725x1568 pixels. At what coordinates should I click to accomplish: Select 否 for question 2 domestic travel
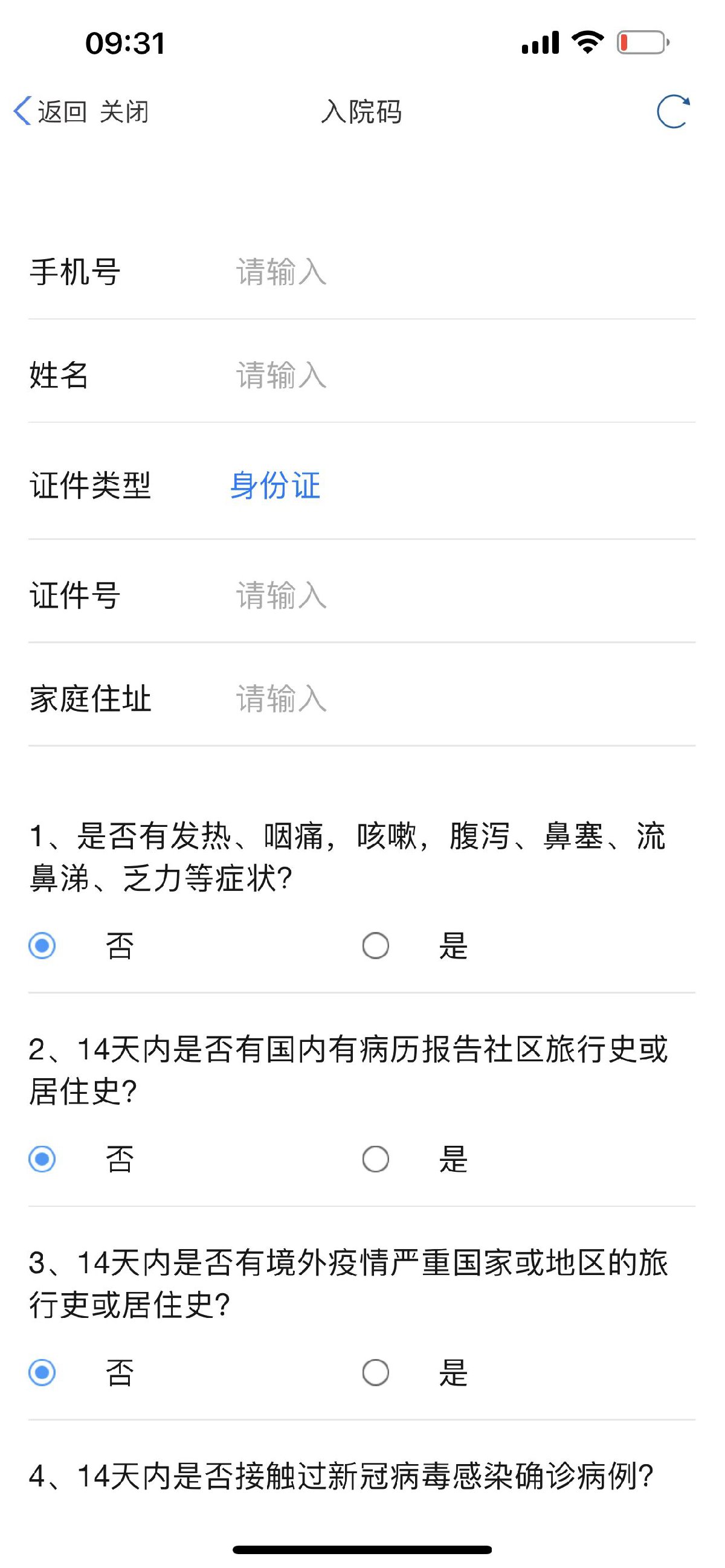(43, 1159)
